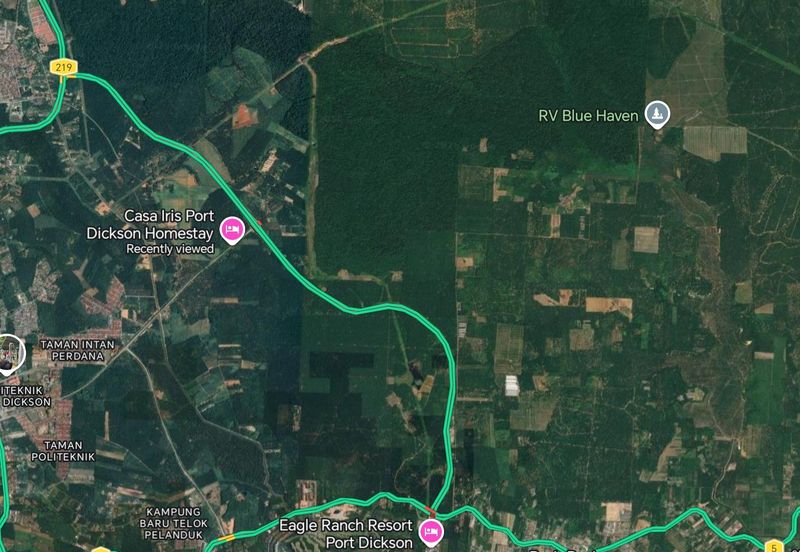The image size is (800, 552).
Task: Tap the Eagle Ranch Resort Port Dickson pin
Action: (431, 531)
